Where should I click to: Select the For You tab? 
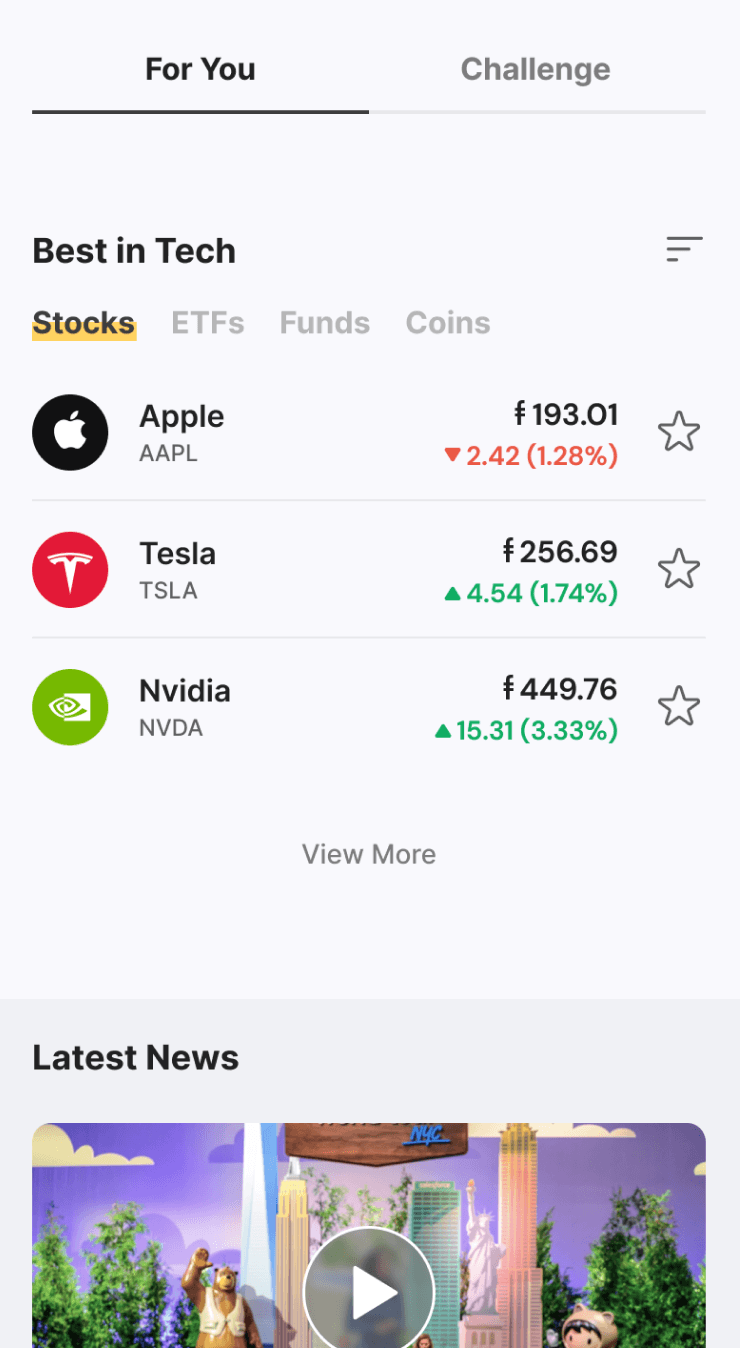(200, 70)
